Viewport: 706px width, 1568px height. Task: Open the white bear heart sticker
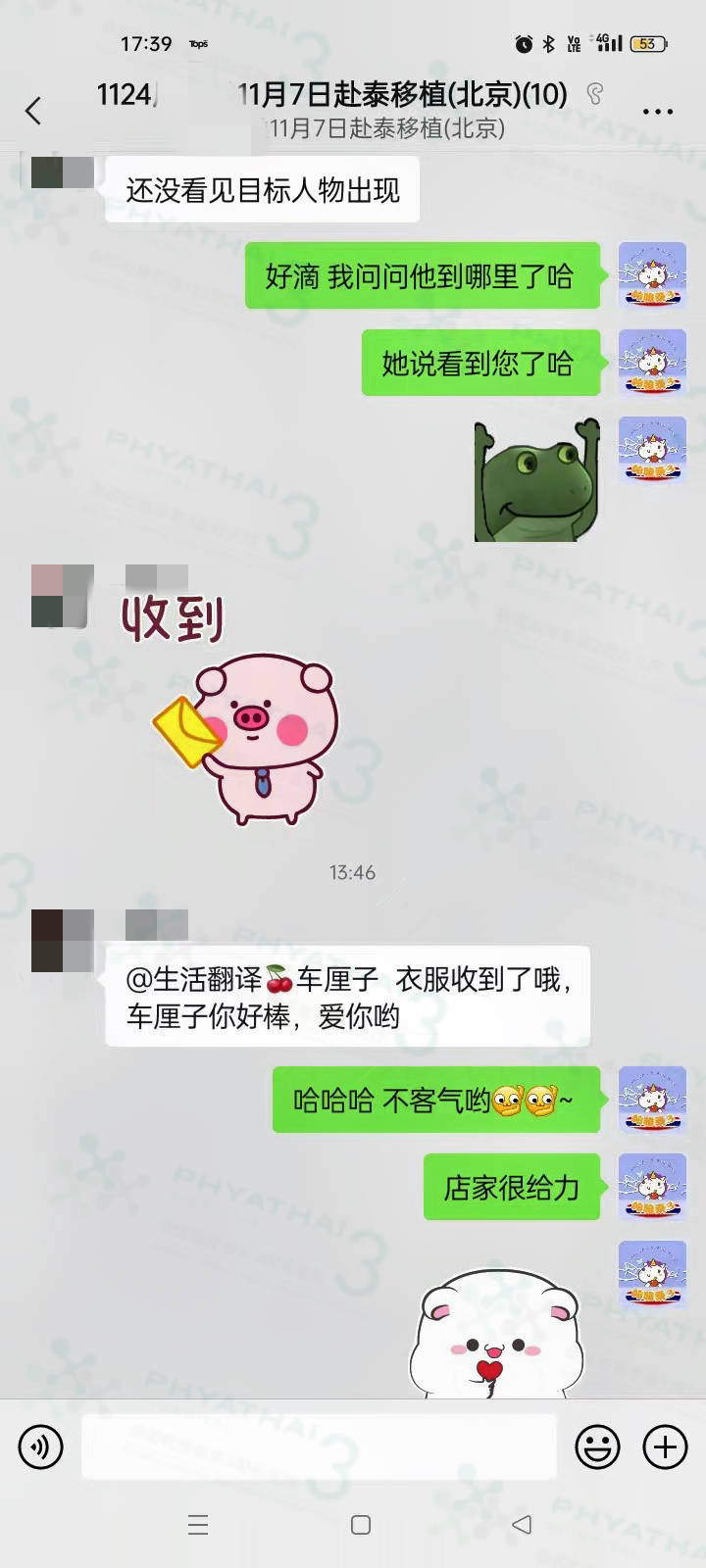(x=495, y=1333)
